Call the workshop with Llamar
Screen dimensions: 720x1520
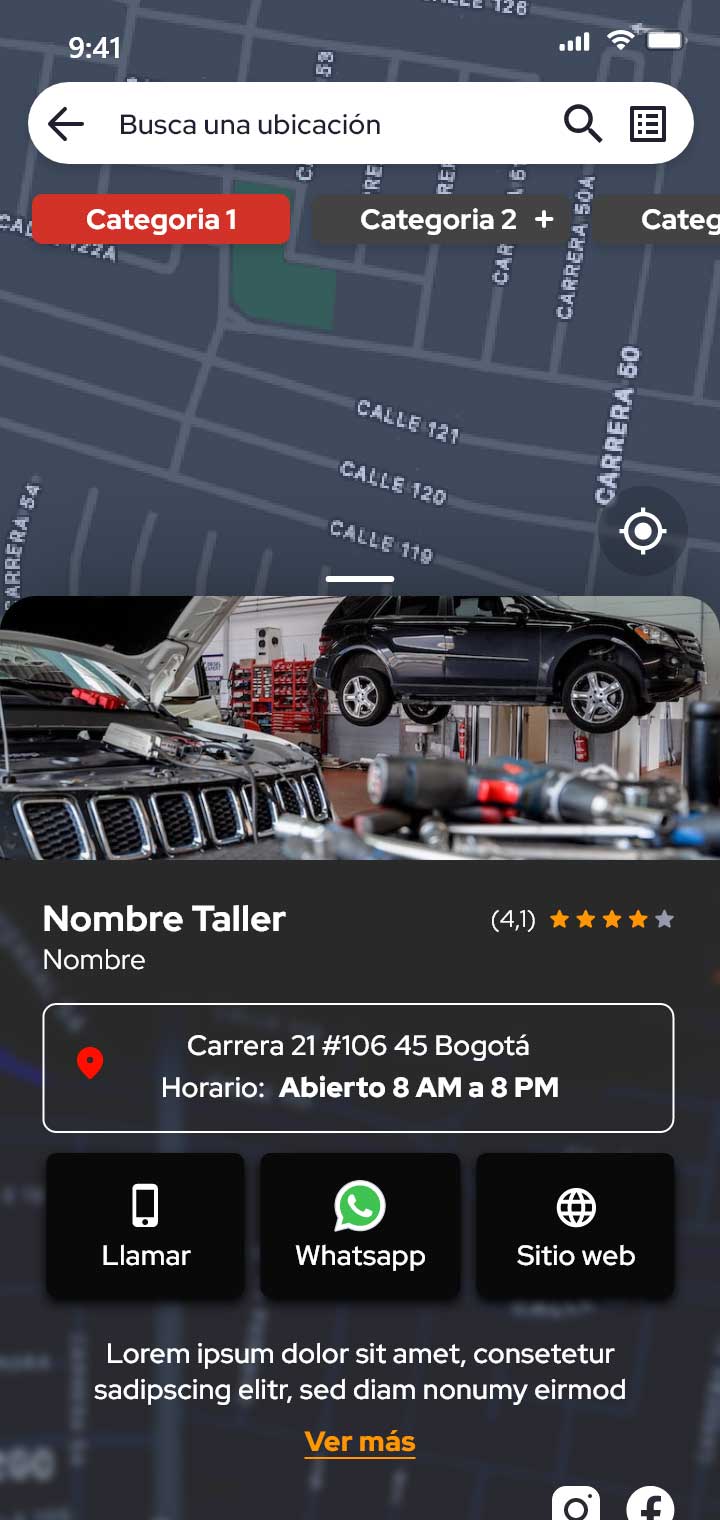pyautogui.click(x=146, y=1226)
